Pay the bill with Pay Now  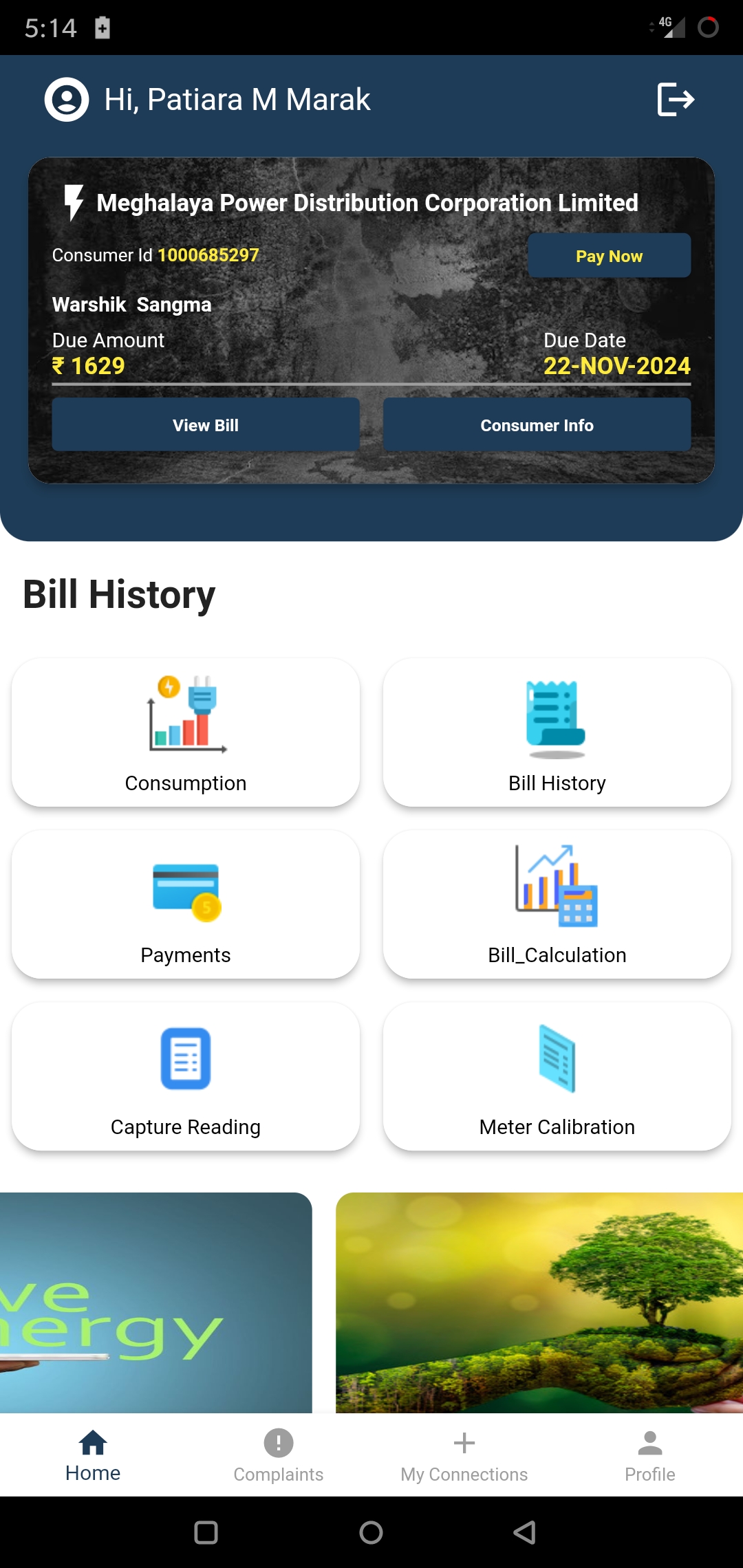pyautogui.click(x=609, y=256)
